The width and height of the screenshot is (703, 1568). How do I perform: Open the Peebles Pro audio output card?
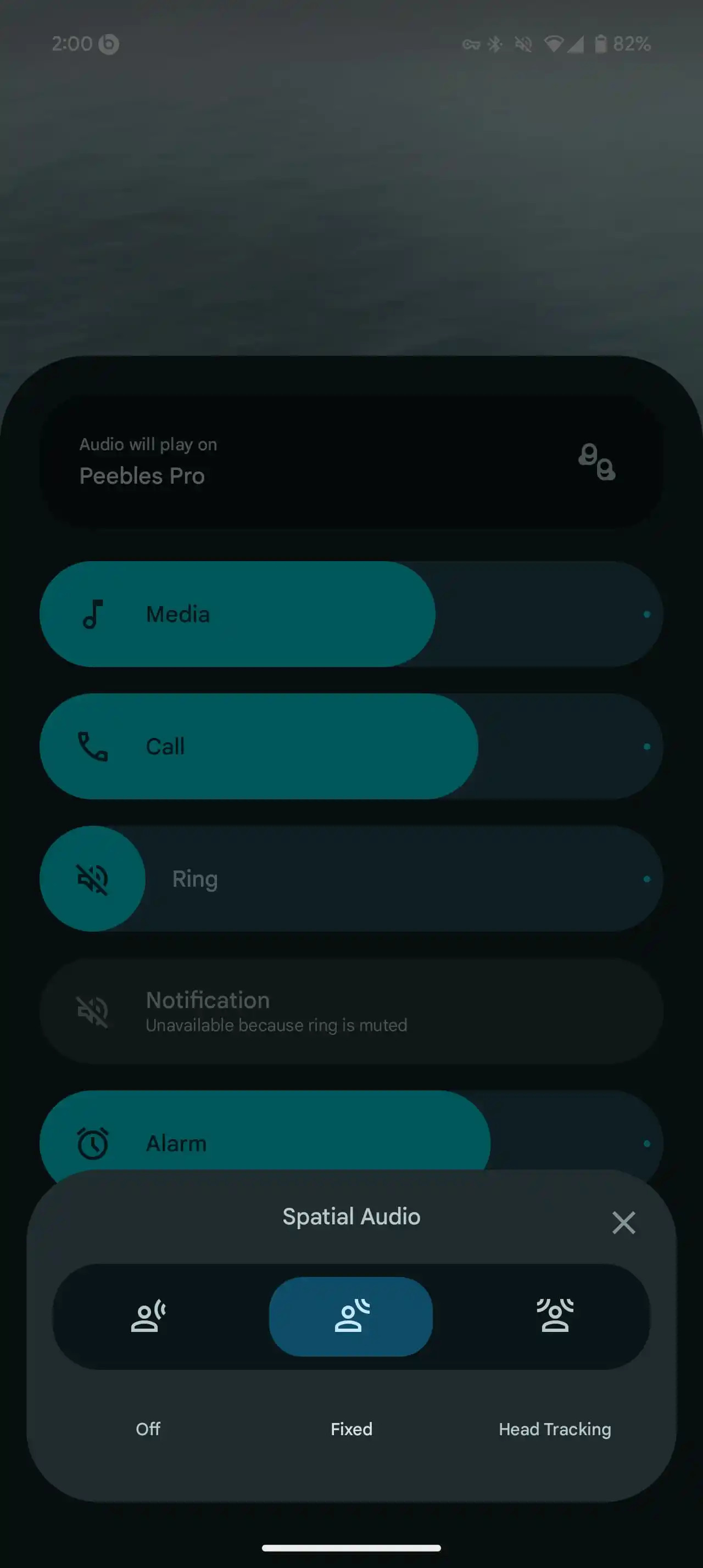[x=351, y=462]
